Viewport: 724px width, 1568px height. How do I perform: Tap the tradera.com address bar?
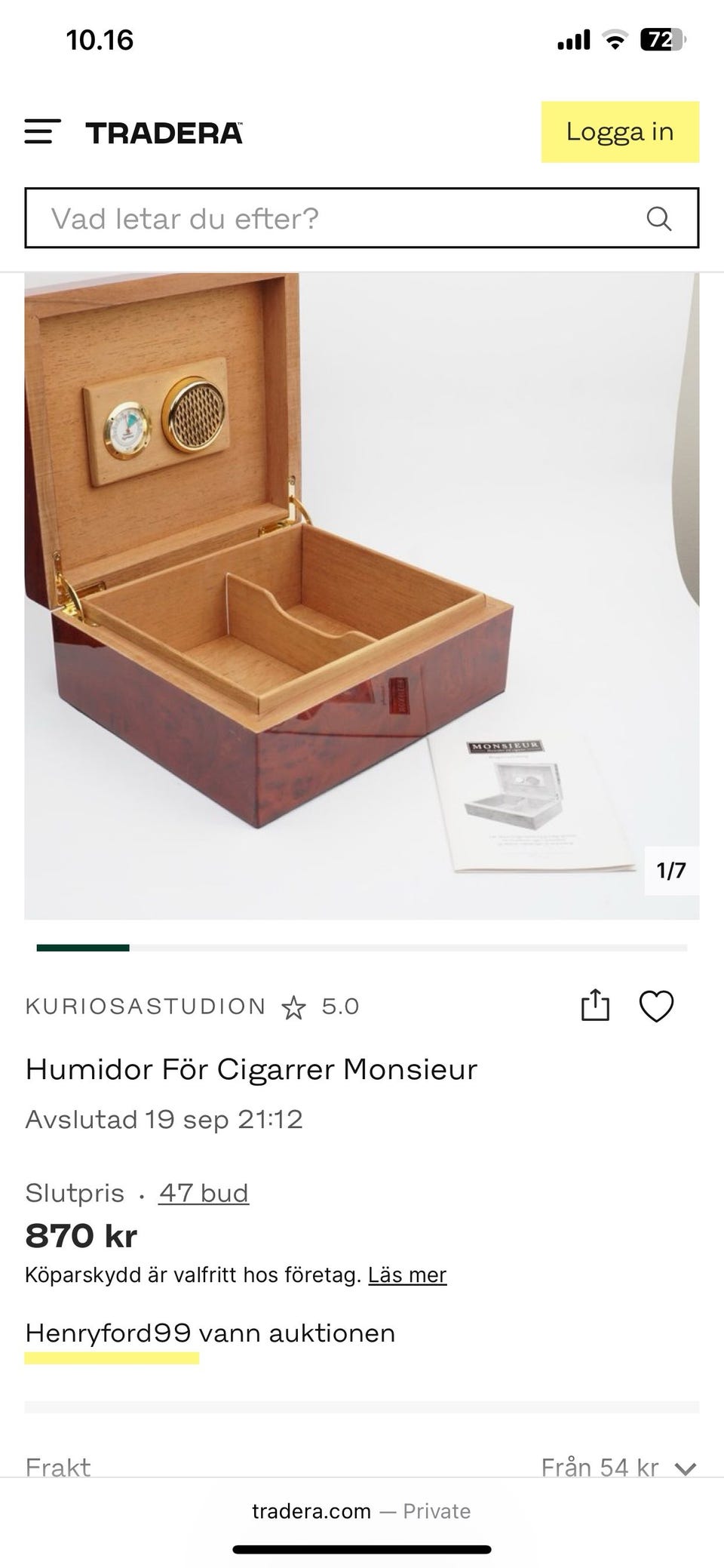pos(361,1511)
